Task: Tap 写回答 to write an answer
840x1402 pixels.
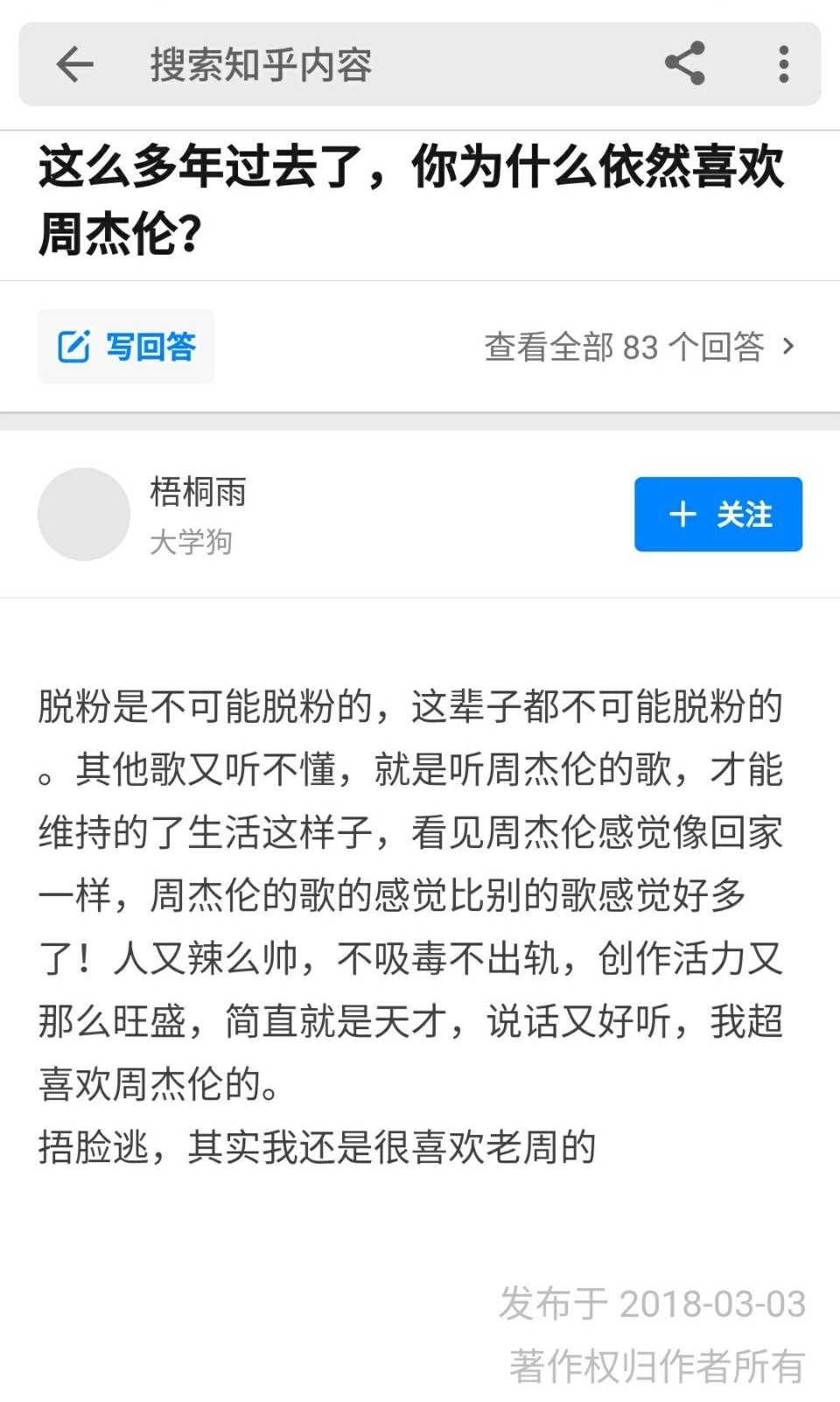Action: (x=126, y=347)
